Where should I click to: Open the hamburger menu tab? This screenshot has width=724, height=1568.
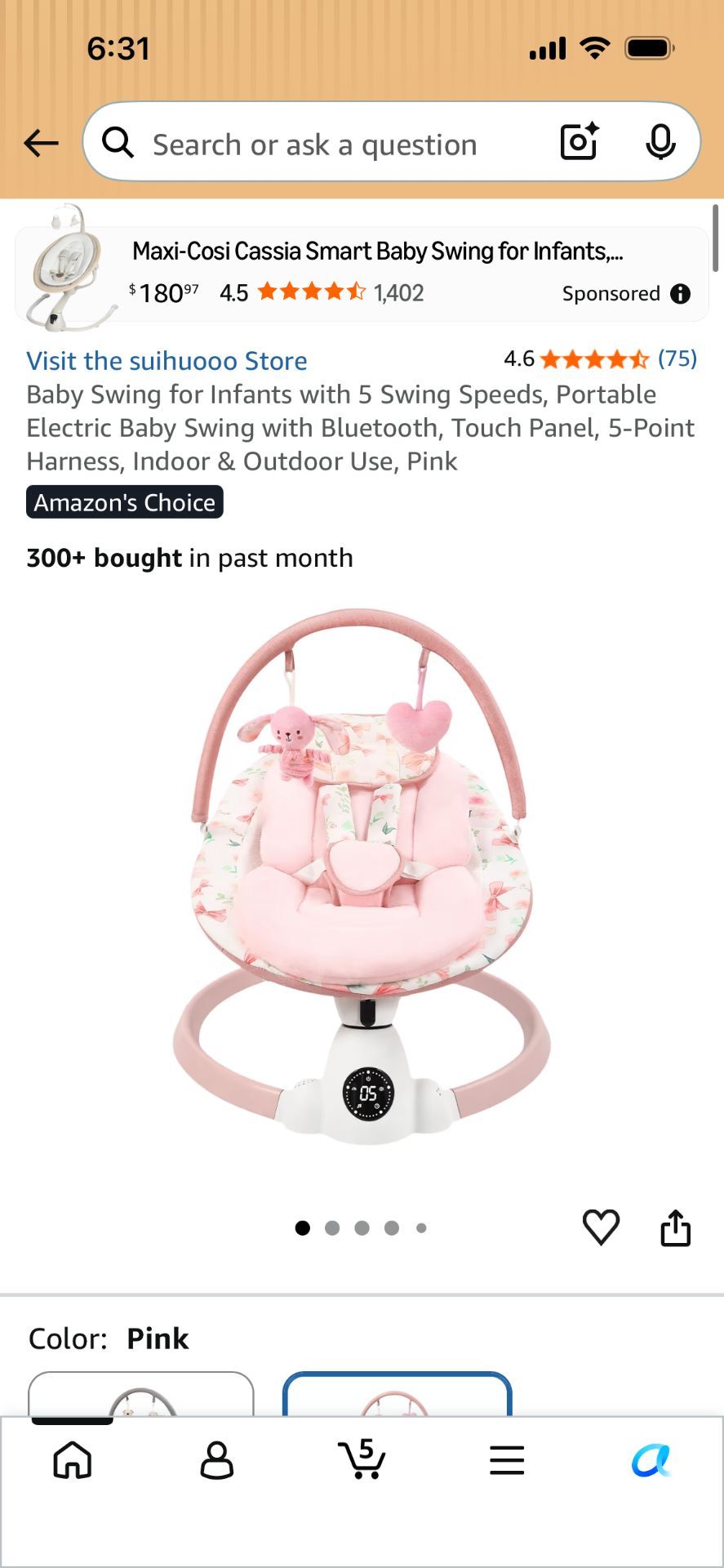(507, 1460)
